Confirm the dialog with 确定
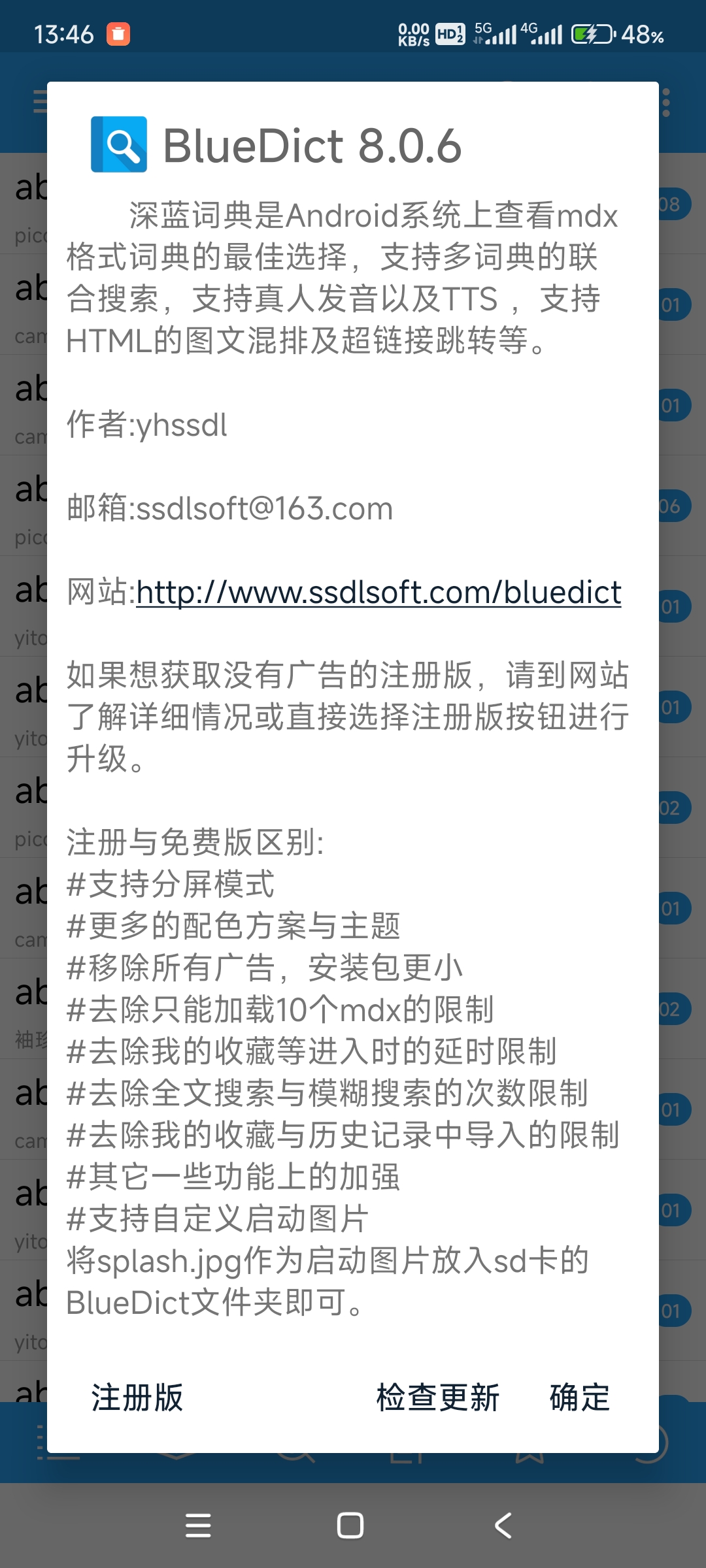This screenshot has width=706, height=1568. pos(580,1397)
